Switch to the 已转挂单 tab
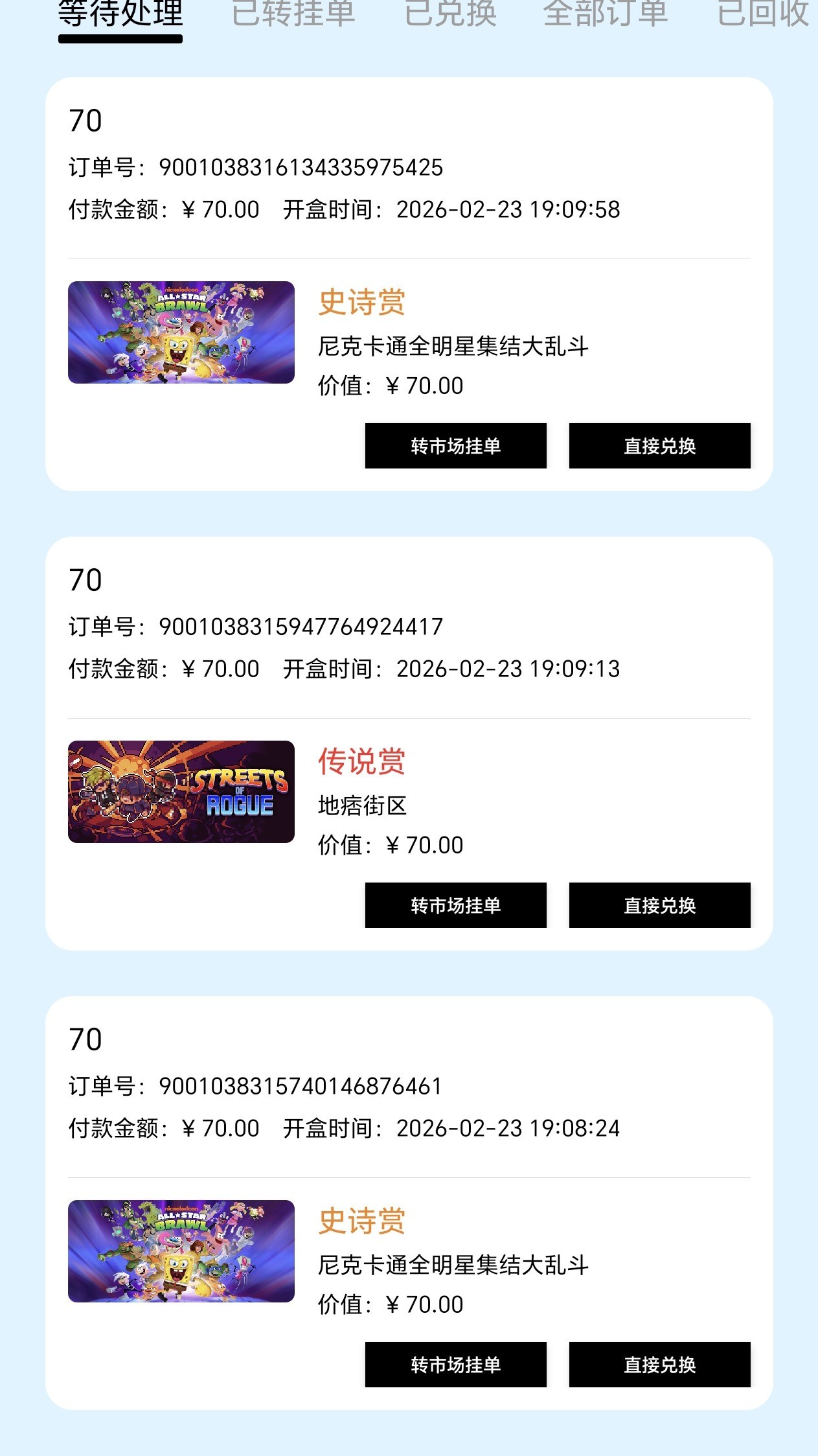818x1456 pixels. pos(293,13)
